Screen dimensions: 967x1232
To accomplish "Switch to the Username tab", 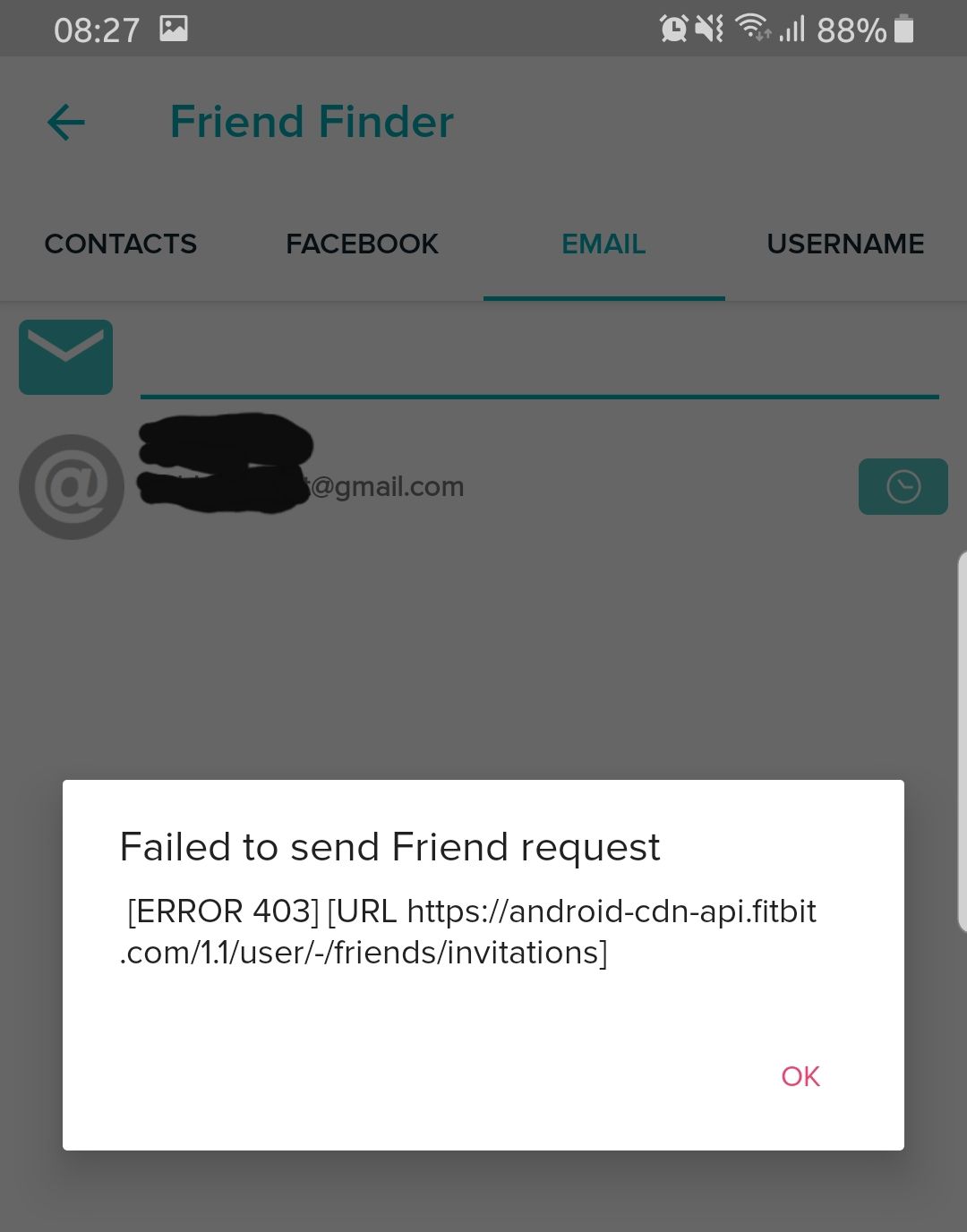I will 845,244.
